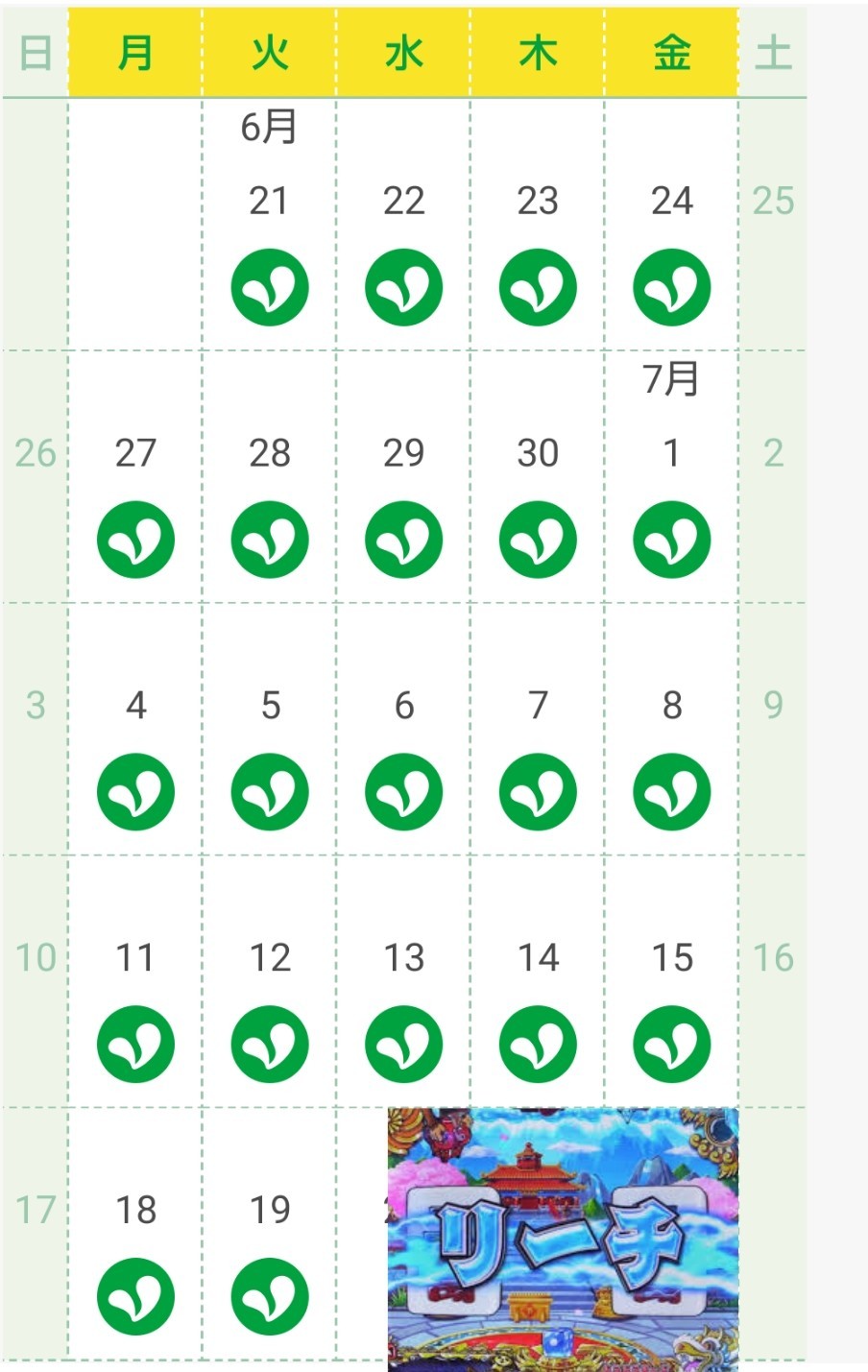This screenshot has height=1372, width=868.
Task: Select June 21 on the calendar
Action: tap(269, 202)
